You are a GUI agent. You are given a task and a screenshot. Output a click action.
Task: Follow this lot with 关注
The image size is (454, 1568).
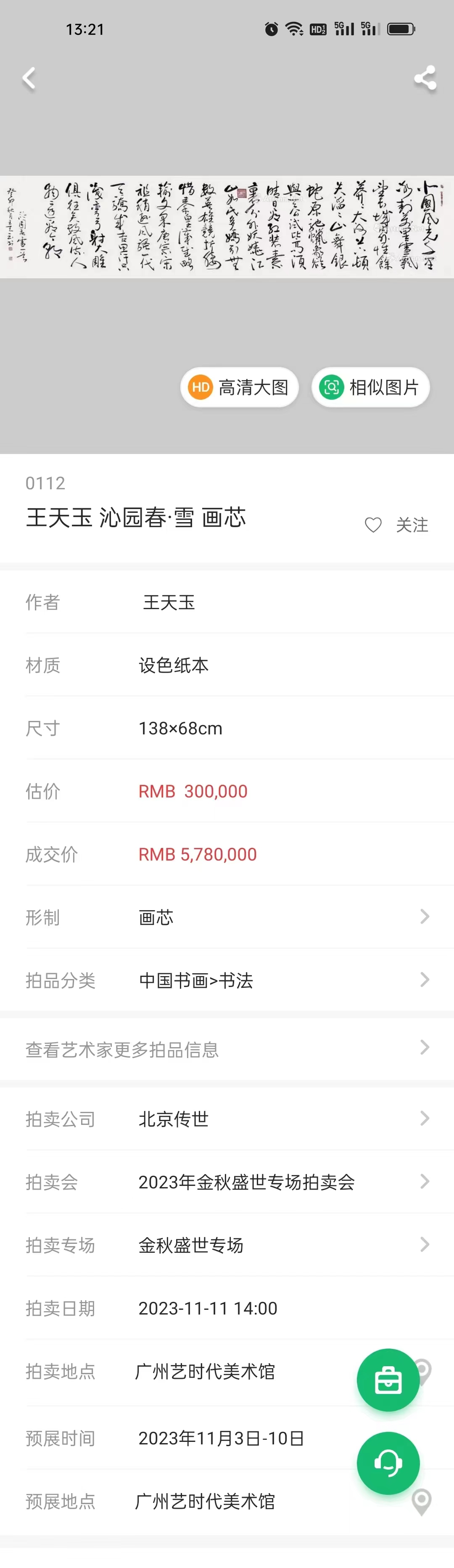click(x=397, y=525)
